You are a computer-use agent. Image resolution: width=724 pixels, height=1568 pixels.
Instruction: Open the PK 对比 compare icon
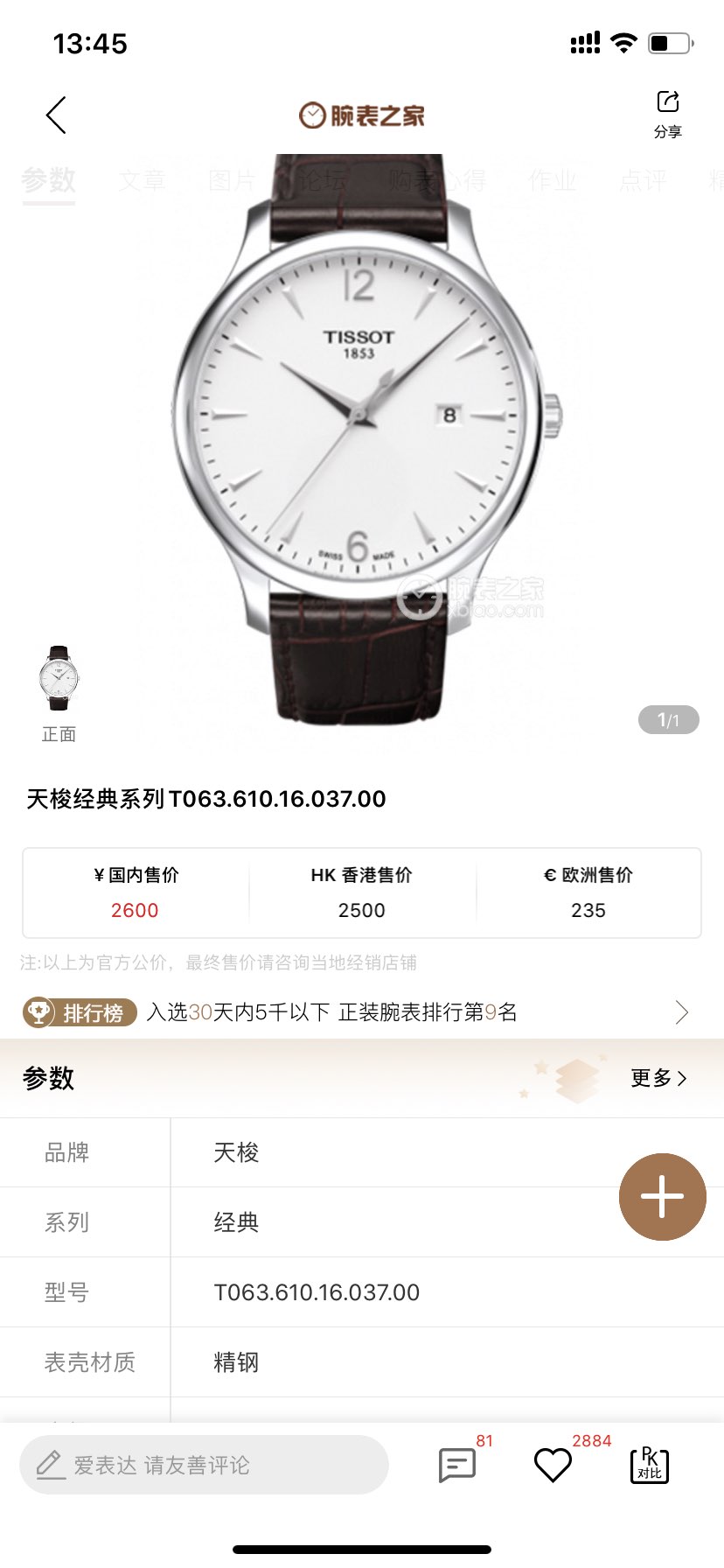pos(649,1465)
